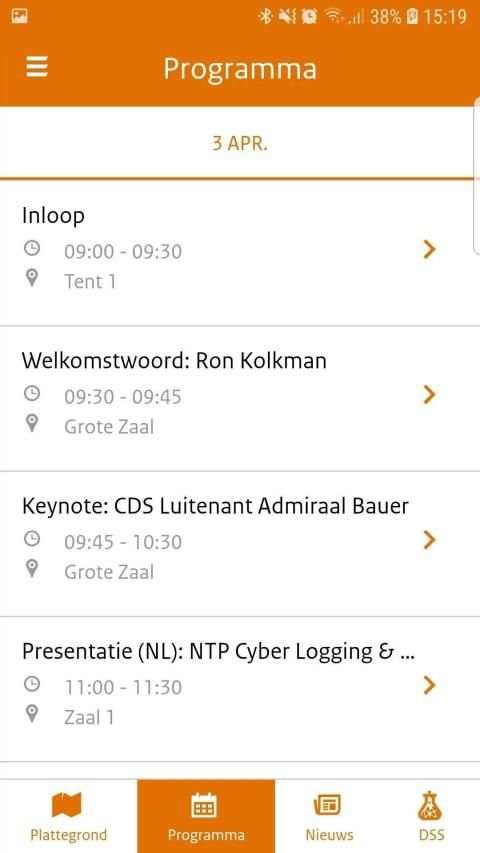Switch to the DSS tab
The height and width of the screenshot is (853, 480).
point(432,816)
